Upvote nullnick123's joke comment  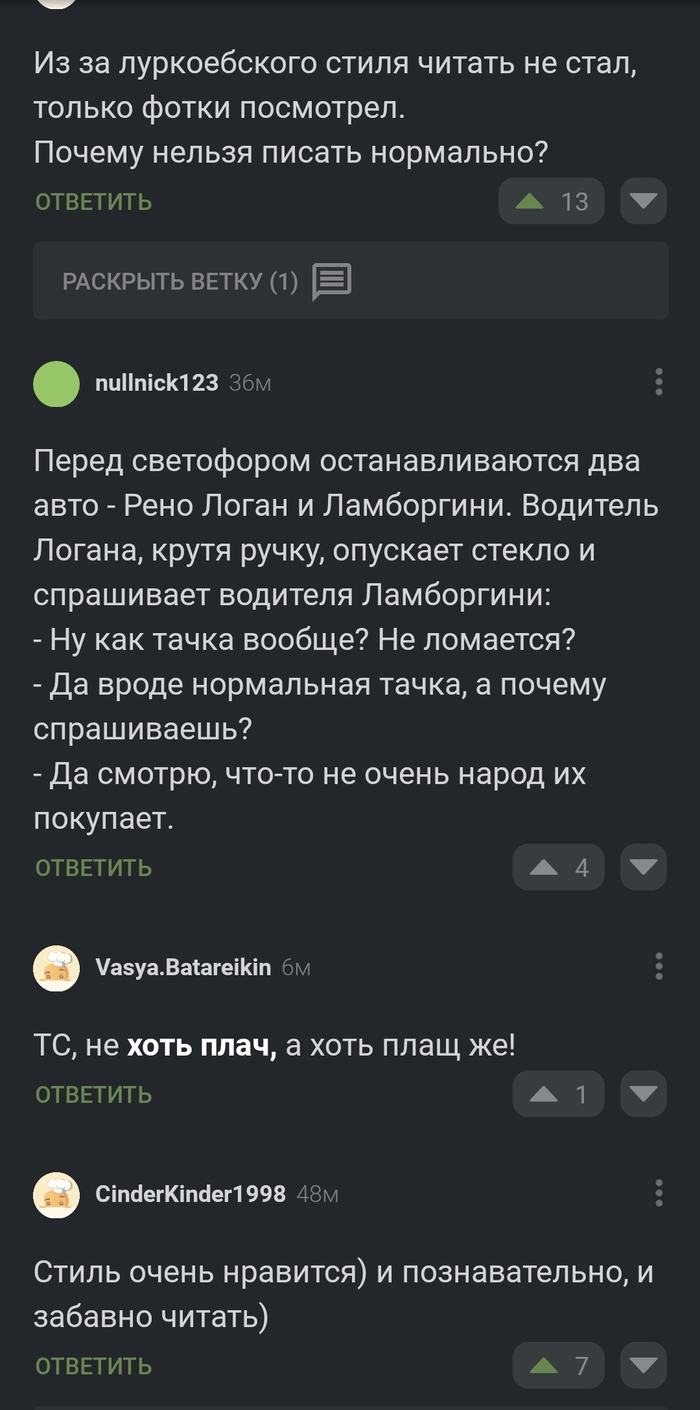[x=558, y=868]
